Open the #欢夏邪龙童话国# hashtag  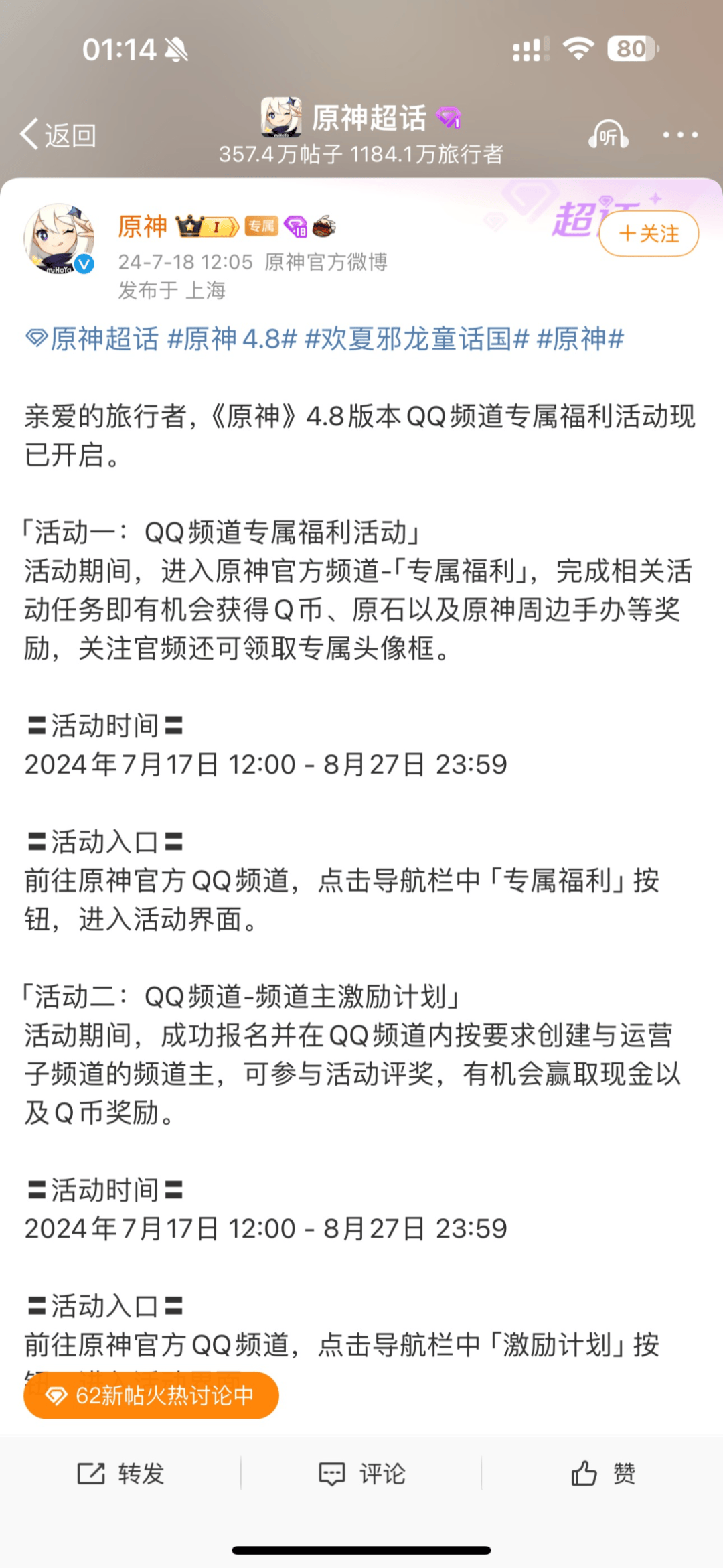416,339
